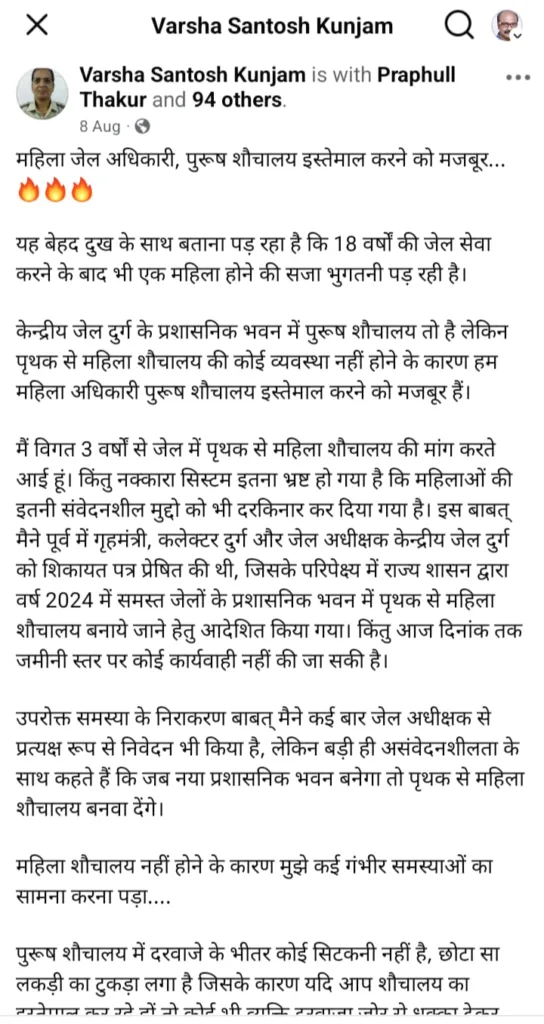Open tagged profile Praphull Thakur
The image size is (544, 1024).
coord(267,88)
